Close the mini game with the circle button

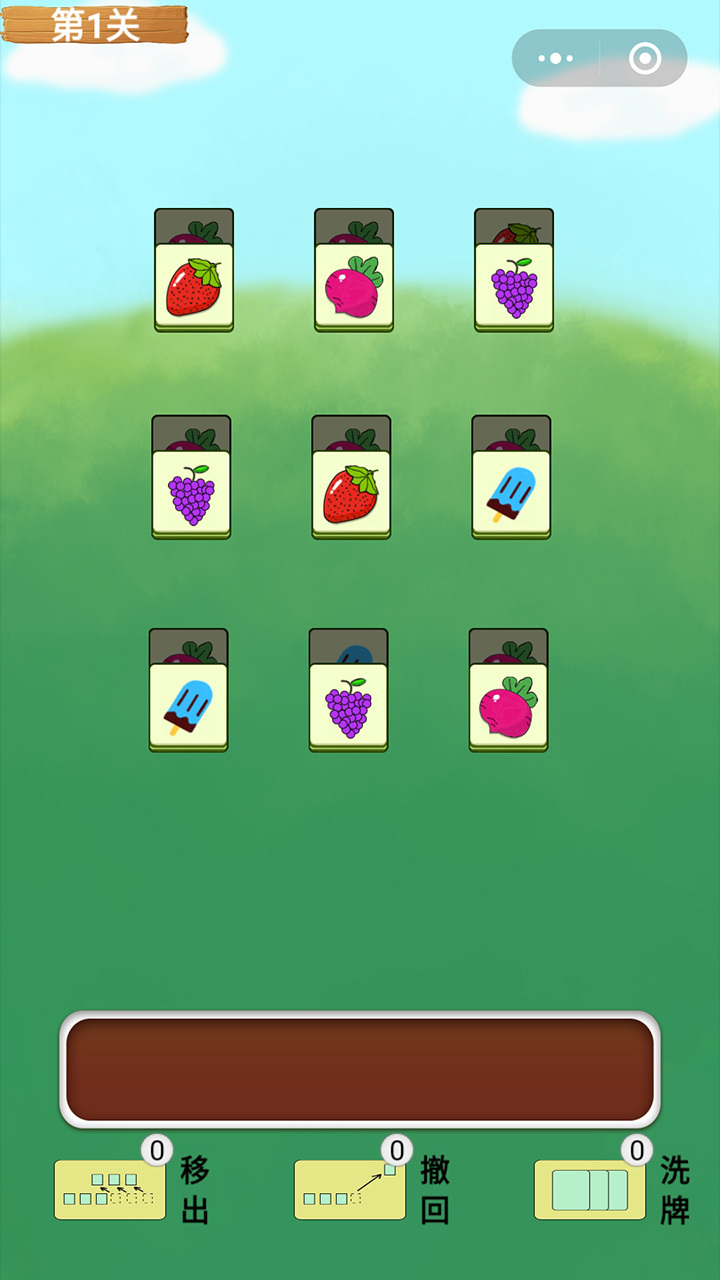[x=645, y=59]
